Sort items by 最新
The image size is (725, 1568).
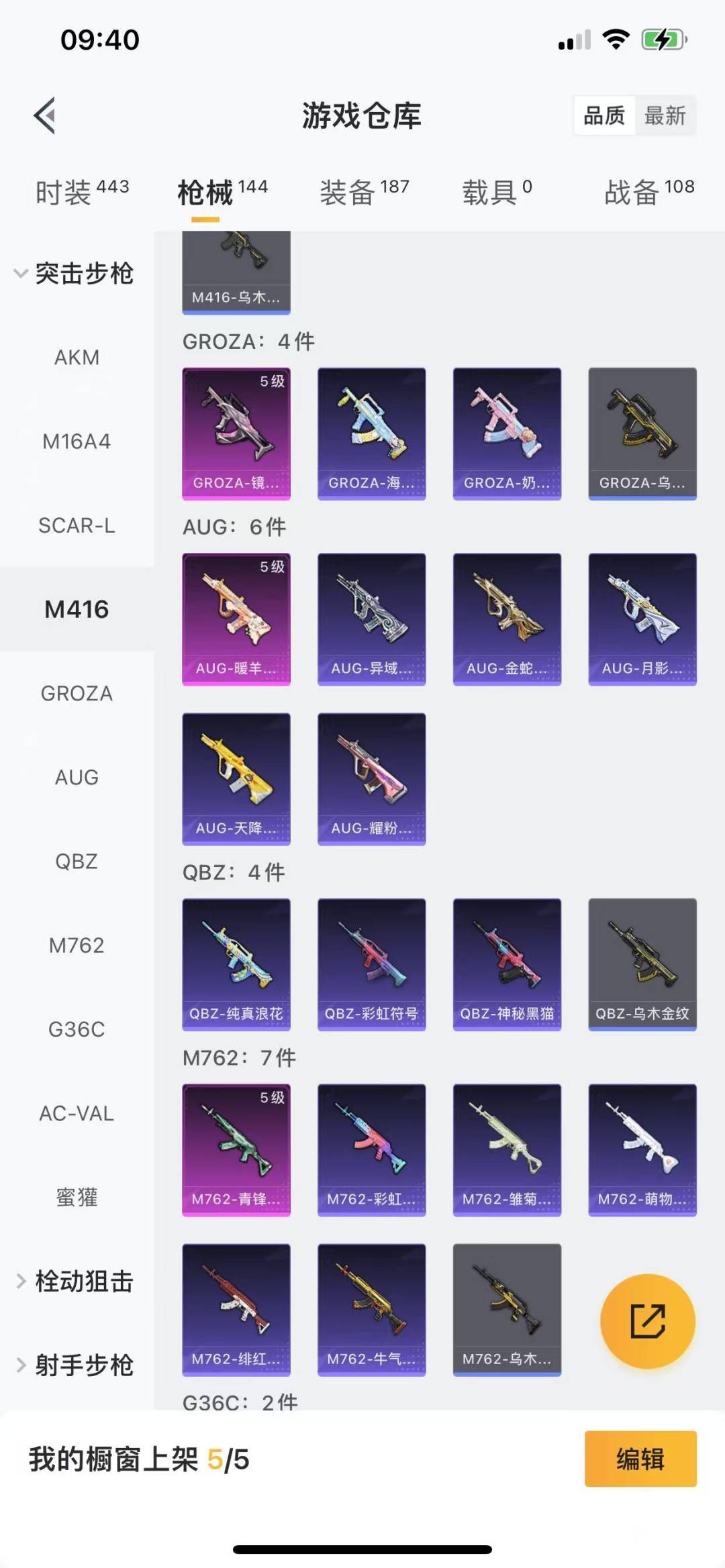[x=665, y=116]
